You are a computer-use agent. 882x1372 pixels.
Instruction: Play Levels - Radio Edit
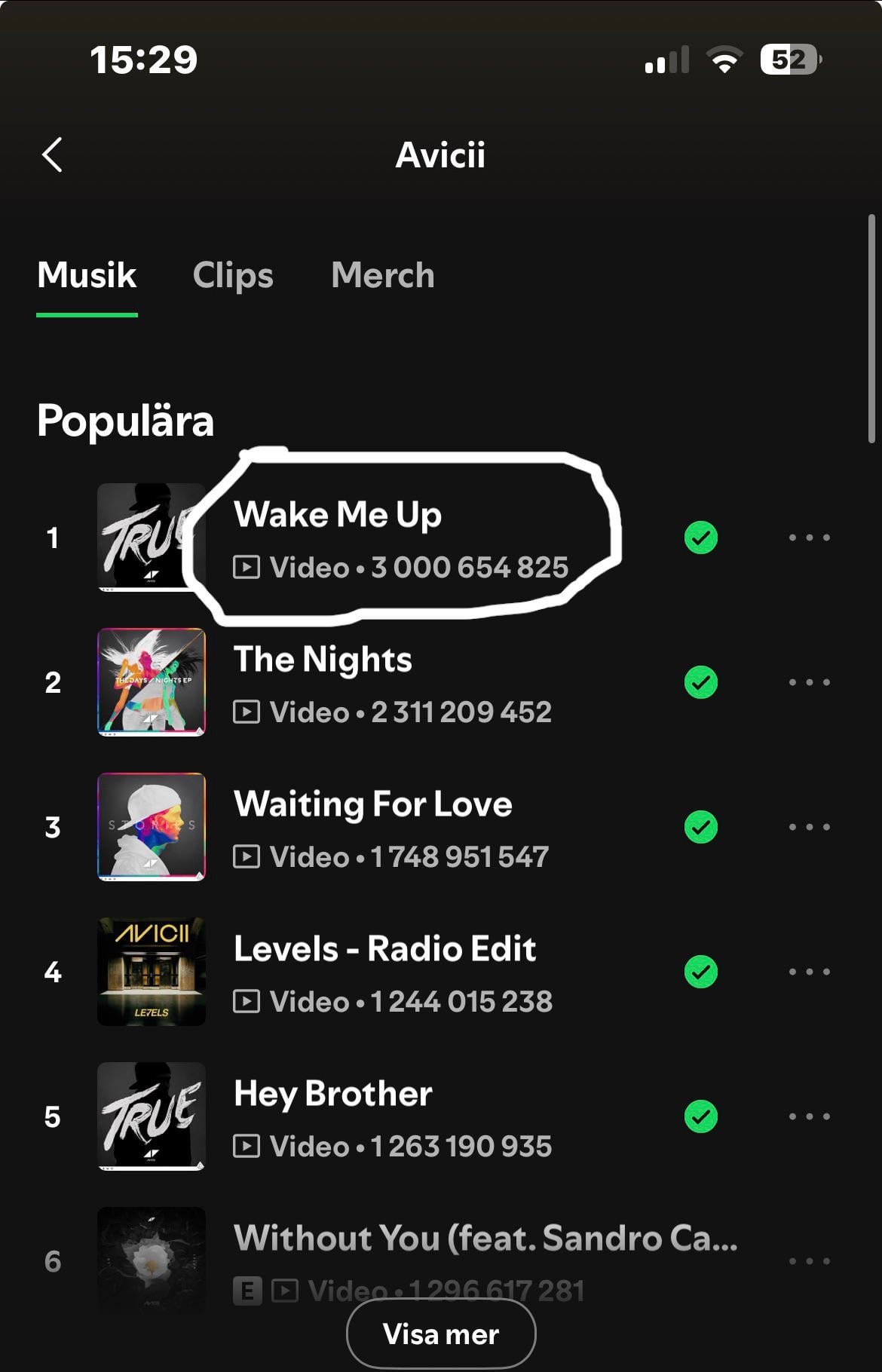click(384, 950)
